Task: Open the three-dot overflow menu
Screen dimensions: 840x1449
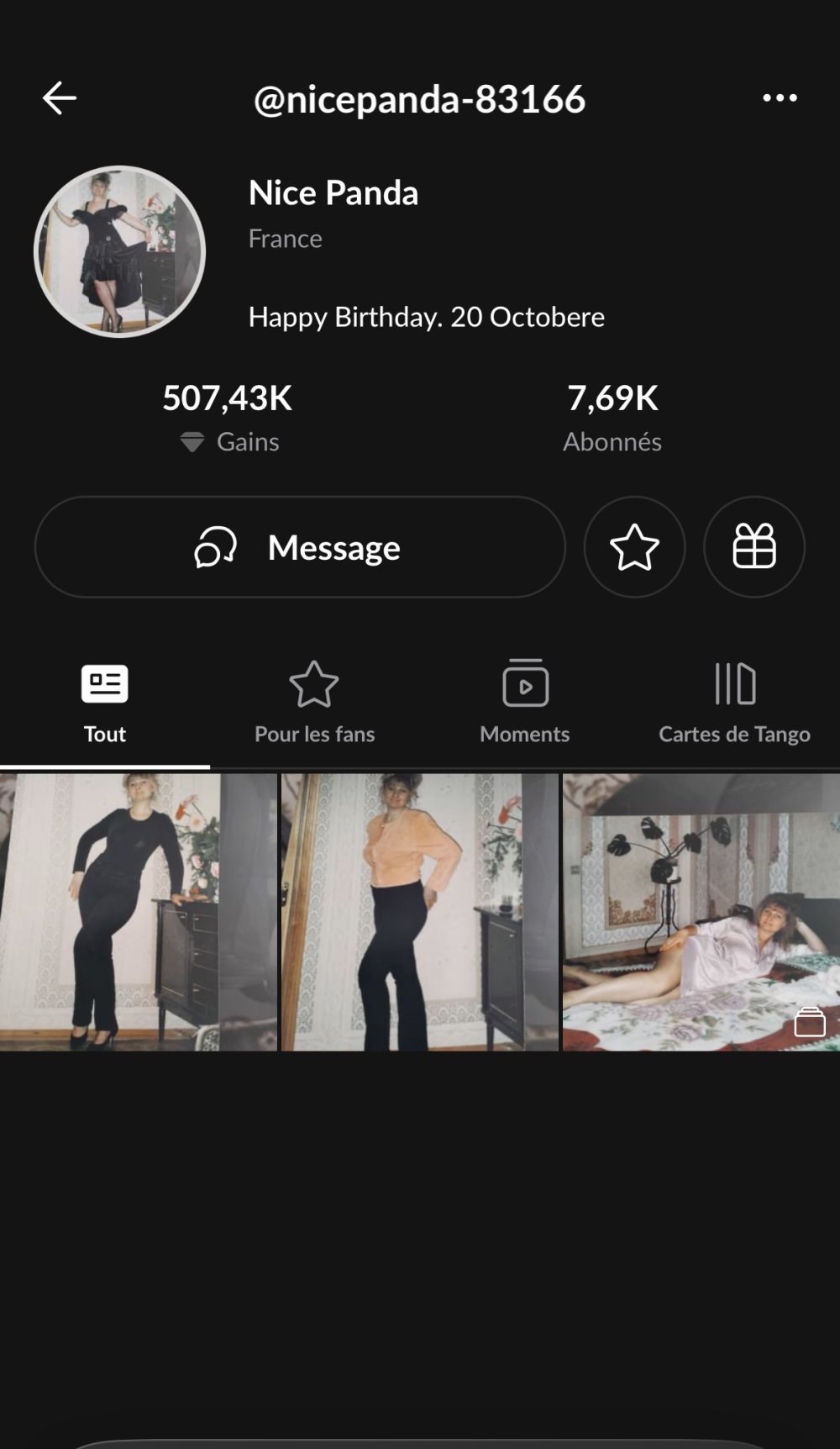Action: click(x=780, y=98)
